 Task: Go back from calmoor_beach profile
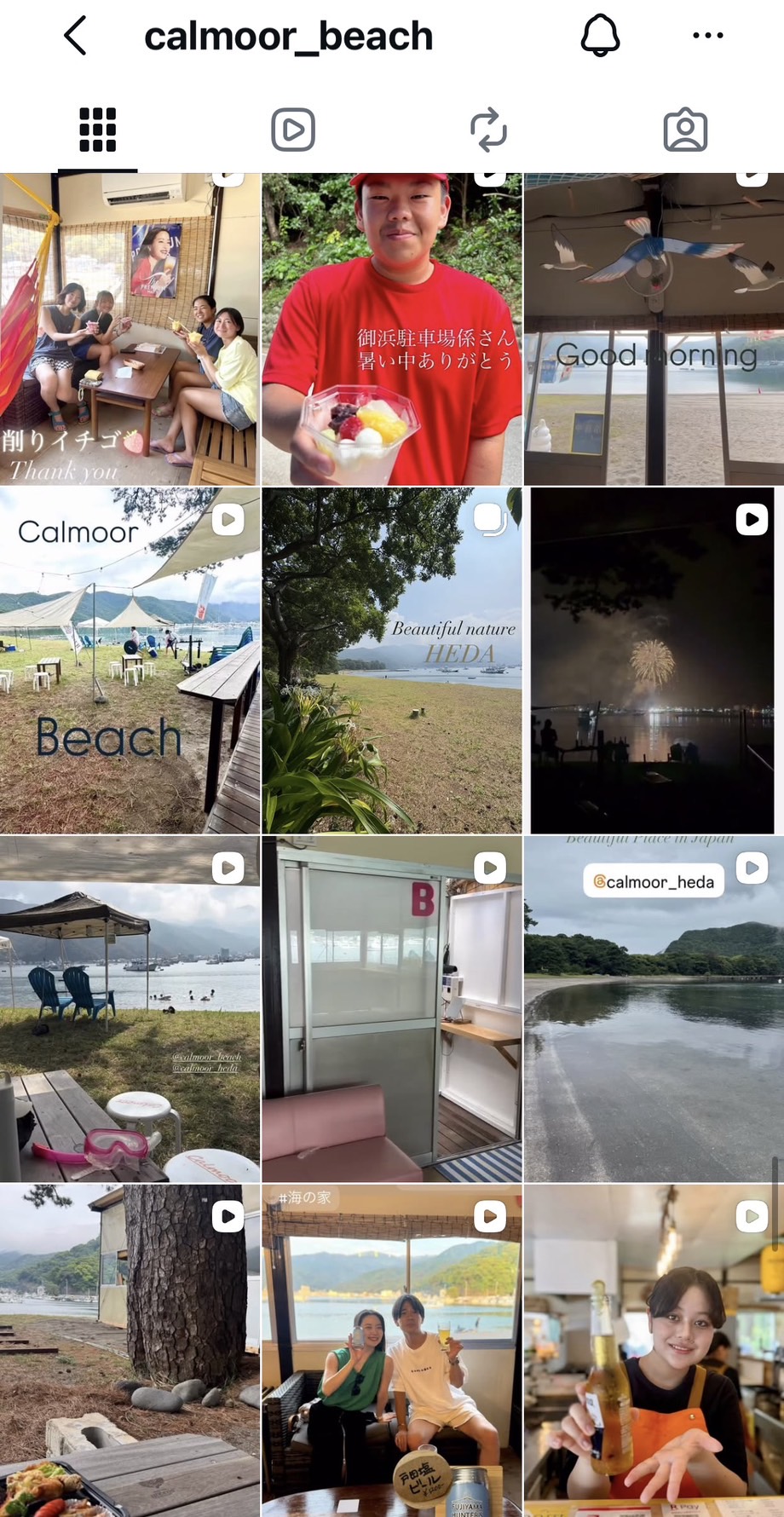[76, 36]
